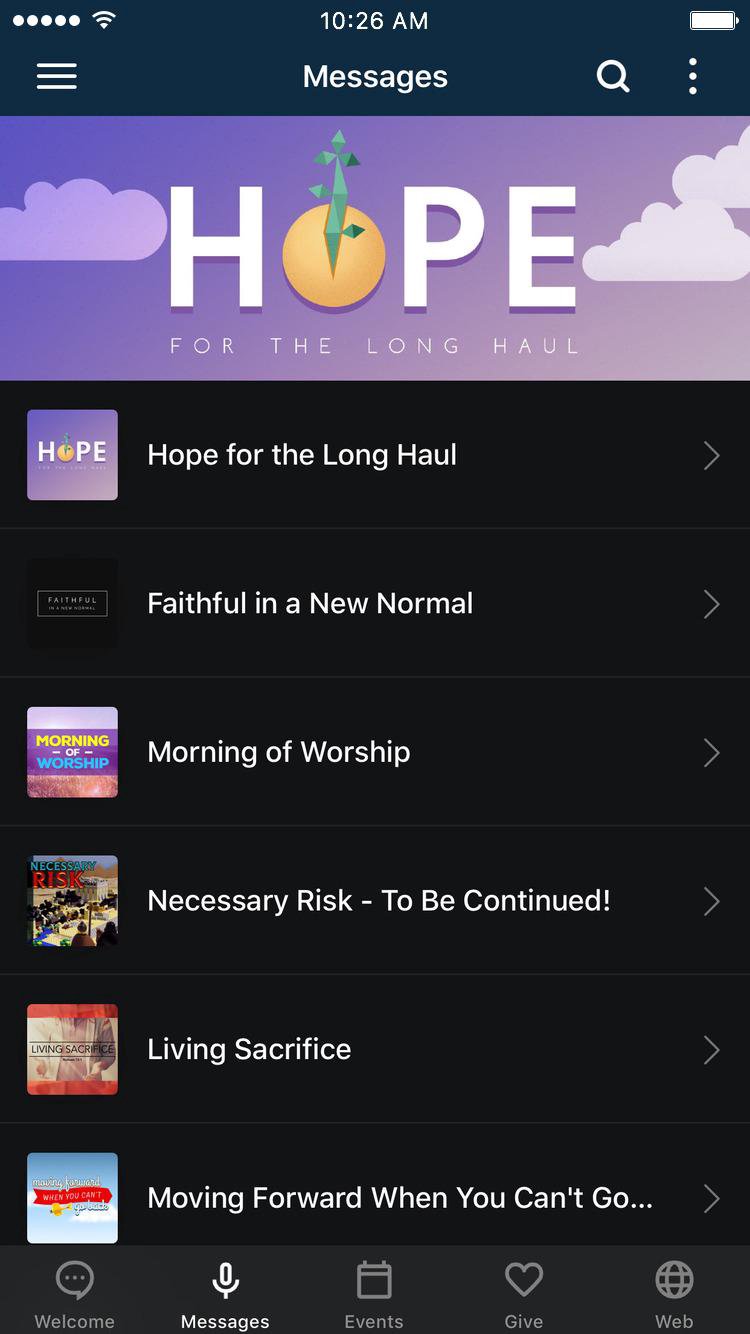Select the Messages tab
This screenshot has width=750, height=1334.
click(x=225, y=1294)
